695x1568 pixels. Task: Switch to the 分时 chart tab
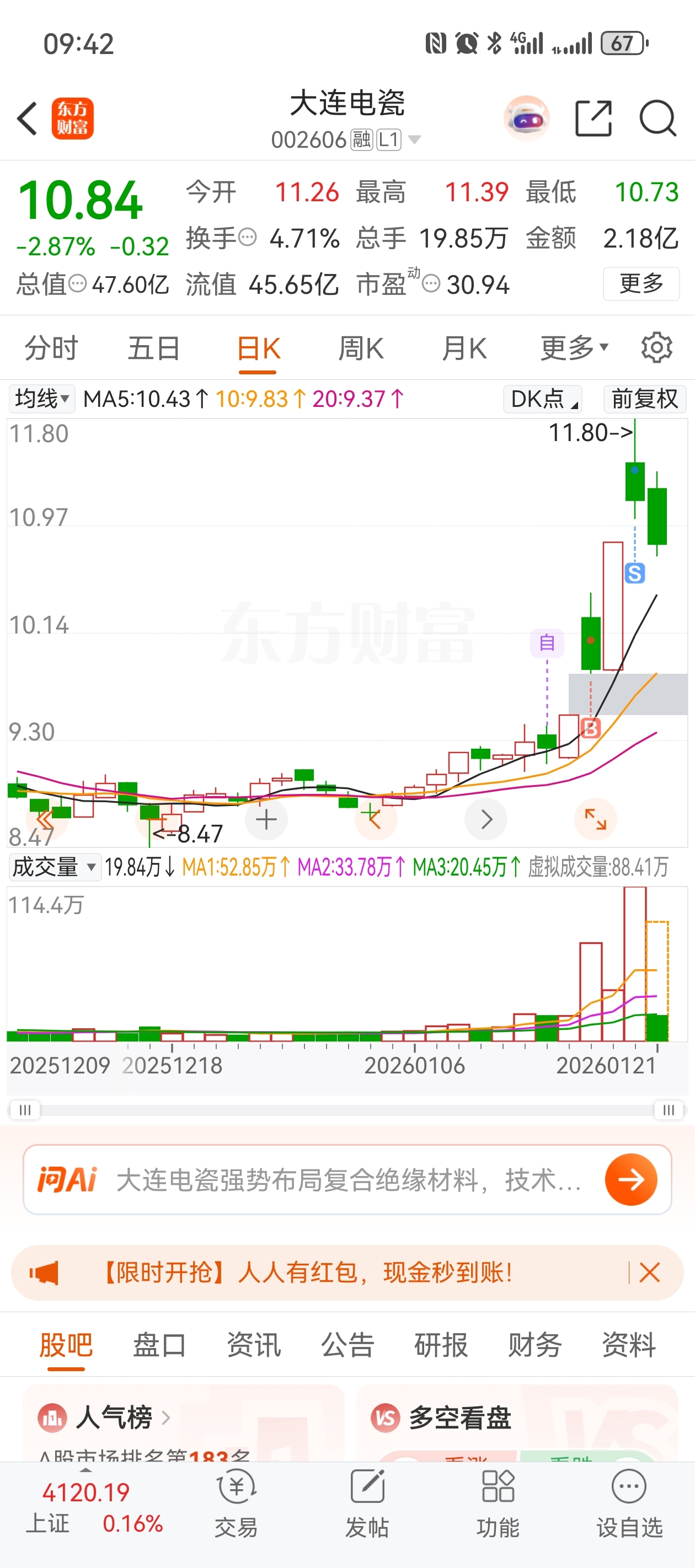point(51,349)
